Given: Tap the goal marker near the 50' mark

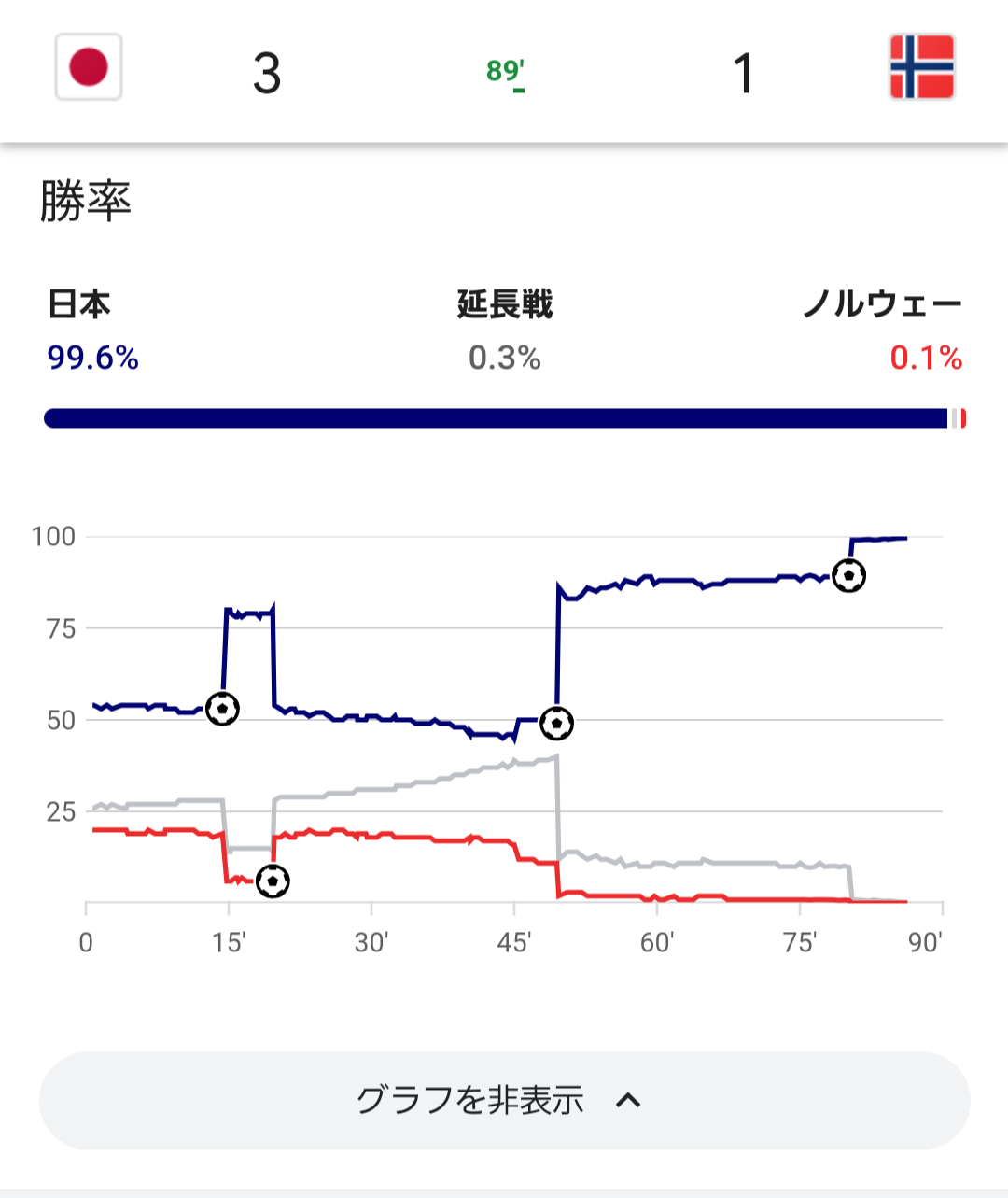Looking at the screenshot, I should tap(557, 723).
